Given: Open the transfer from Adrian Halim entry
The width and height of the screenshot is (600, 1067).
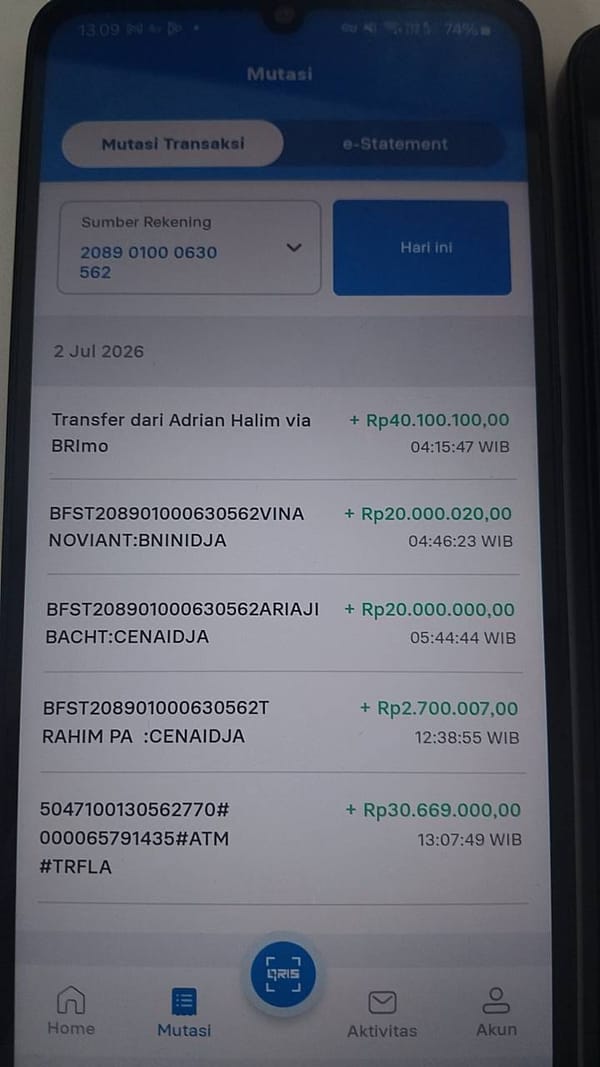Looking at the screenshot, I should point(281,433).
